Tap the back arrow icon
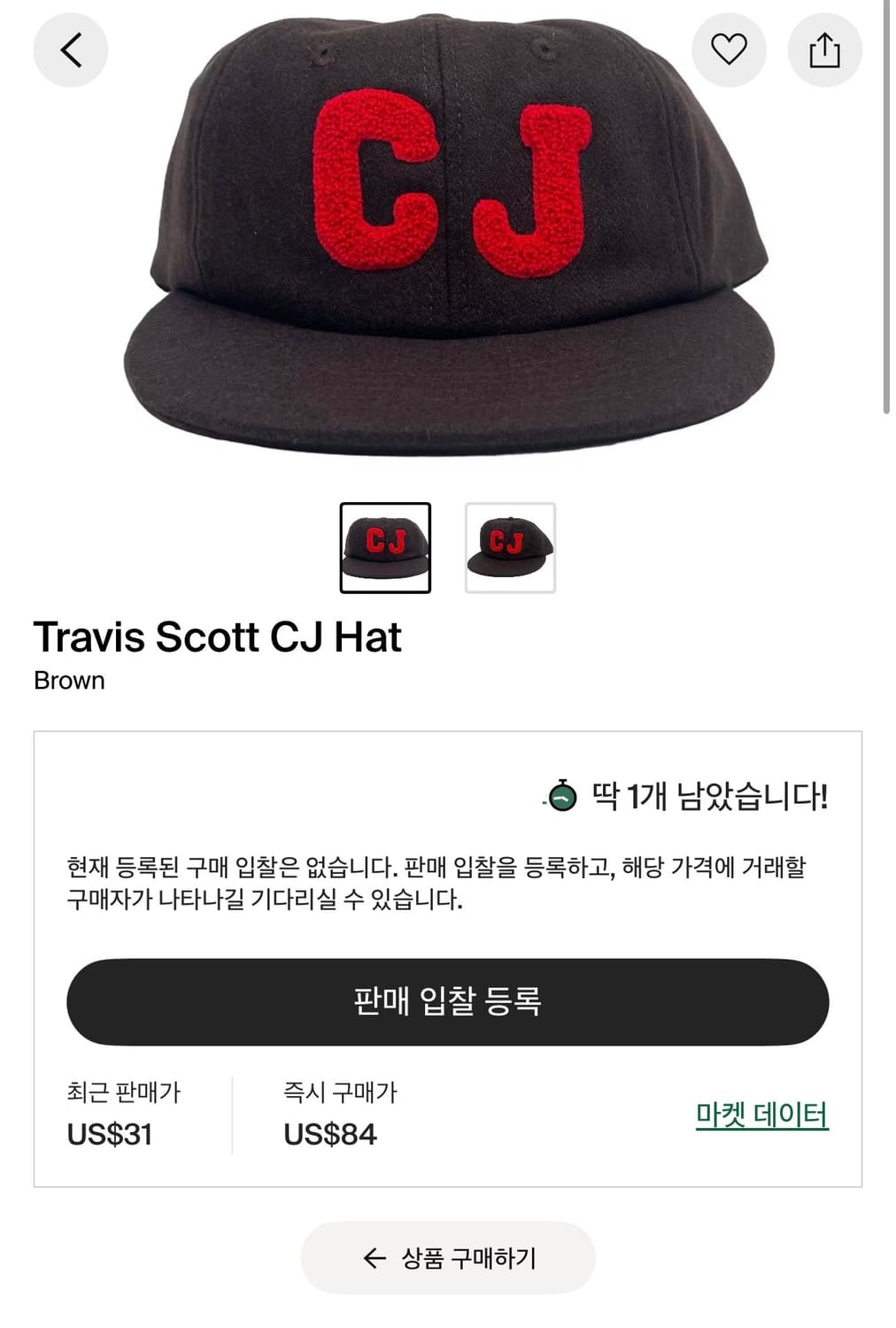 pyautogui.click(x=70, y=50)
